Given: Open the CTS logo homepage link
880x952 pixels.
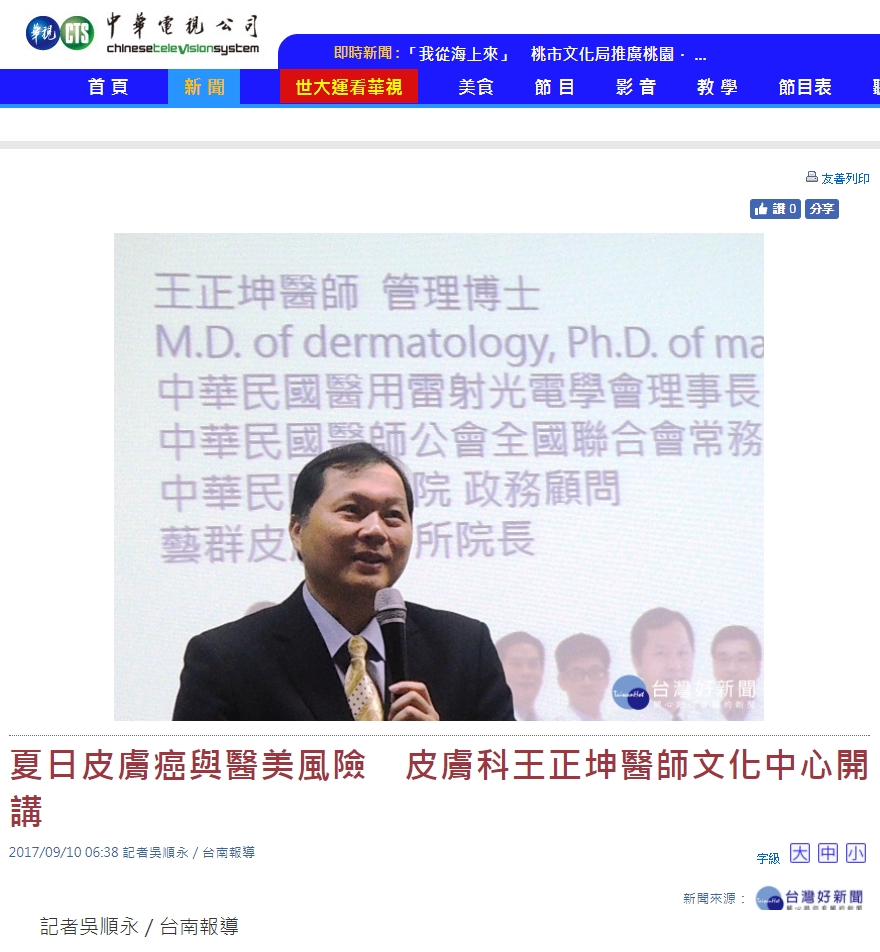Looking at the screenshot, I should [141, 33].
